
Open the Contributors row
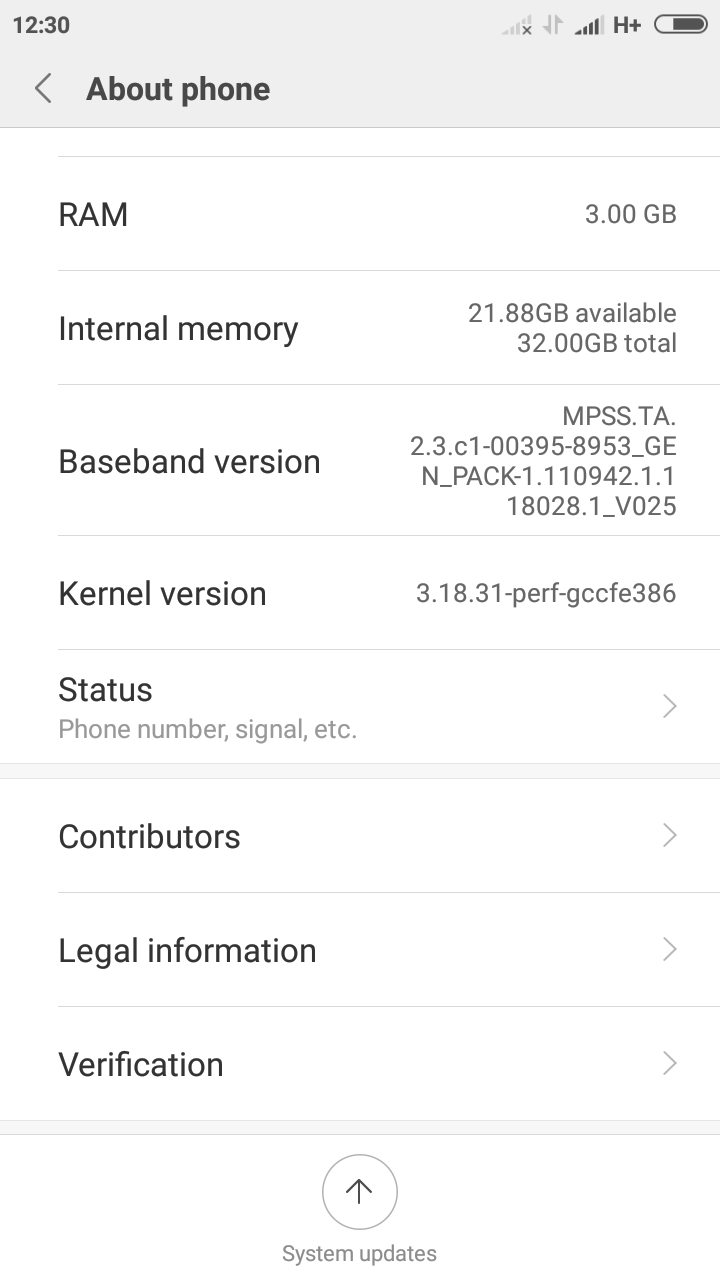tap(360, 836)
